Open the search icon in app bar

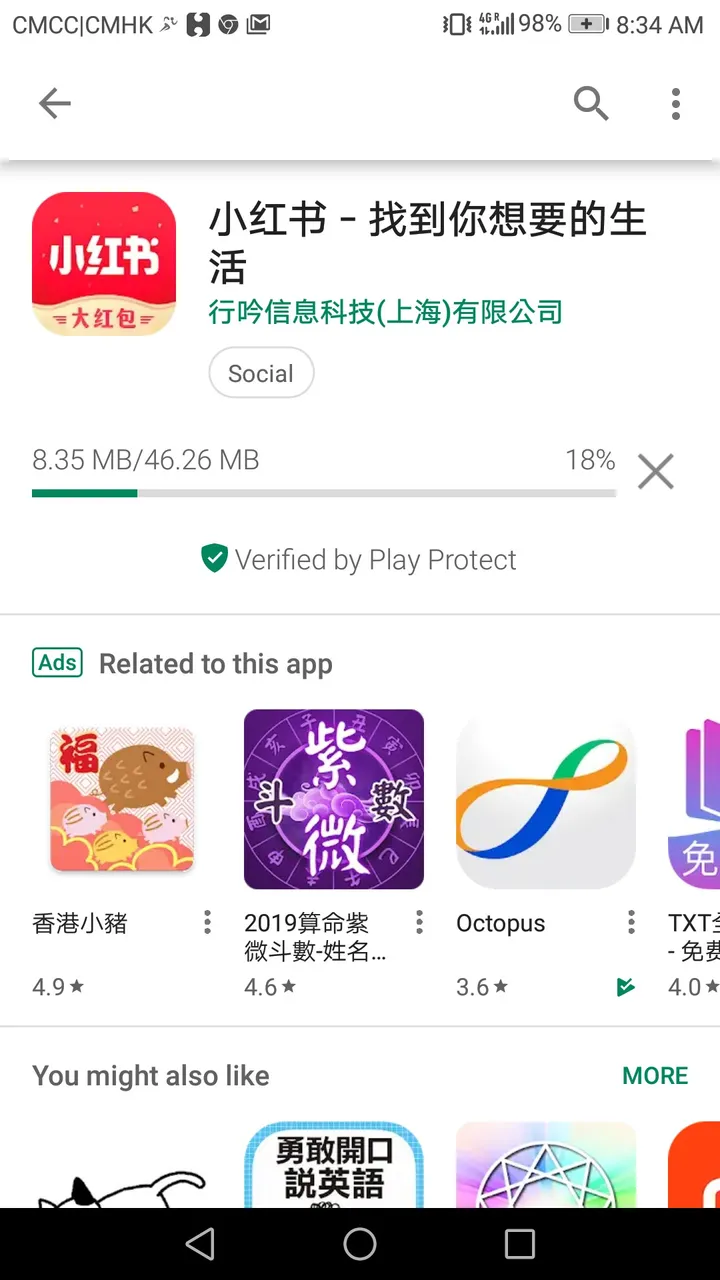[591, 103]
